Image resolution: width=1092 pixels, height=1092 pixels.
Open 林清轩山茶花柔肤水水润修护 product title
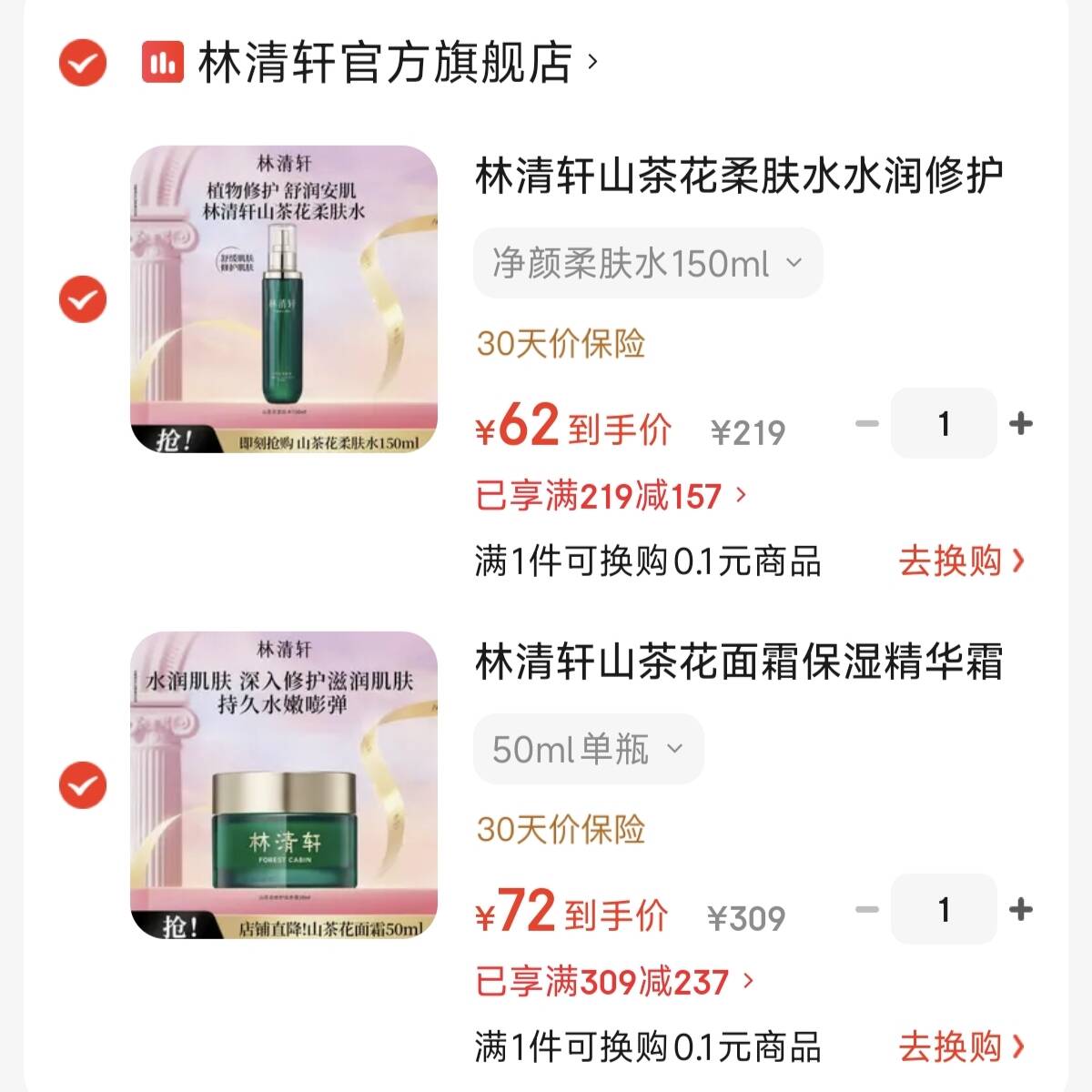(x=739, y=176)
